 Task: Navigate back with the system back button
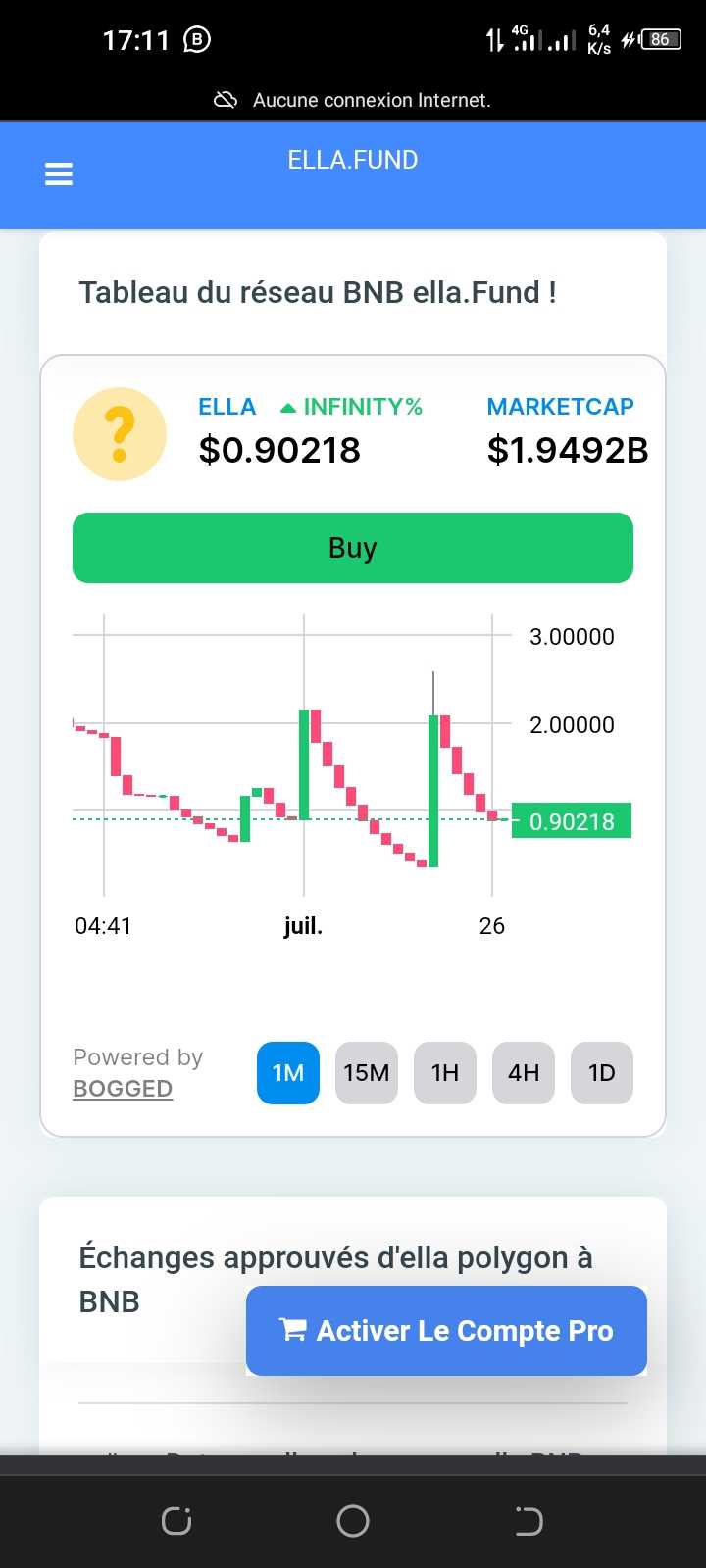529,1521
